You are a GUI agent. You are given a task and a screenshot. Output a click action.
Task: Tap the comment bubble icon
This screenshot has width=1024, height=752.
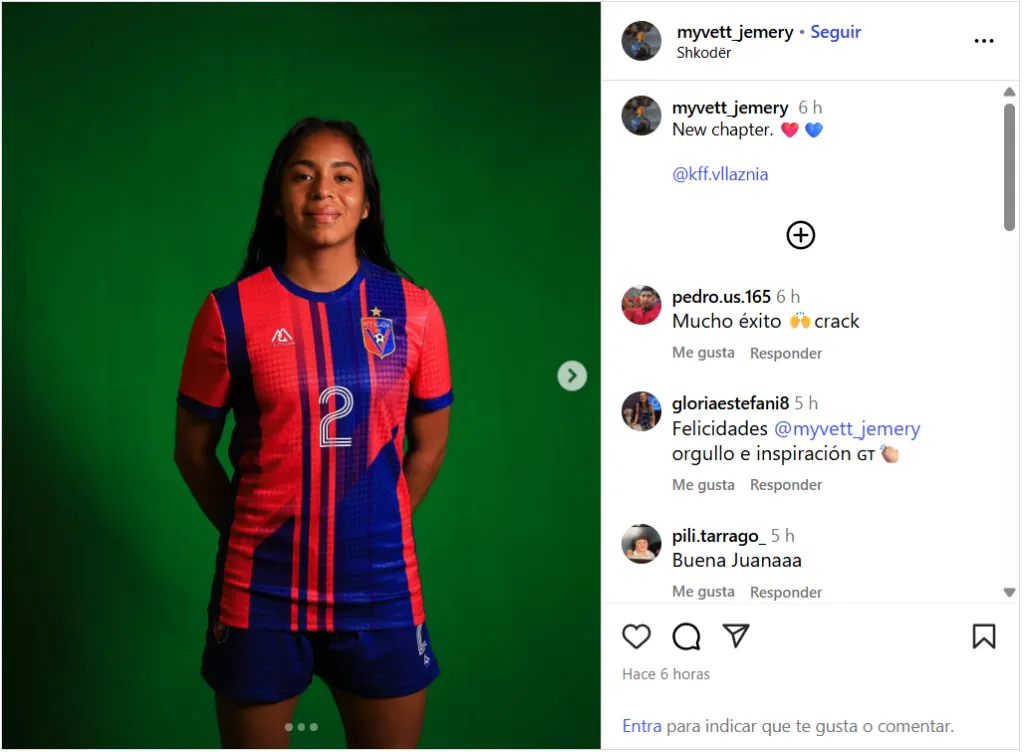[686, 637]
